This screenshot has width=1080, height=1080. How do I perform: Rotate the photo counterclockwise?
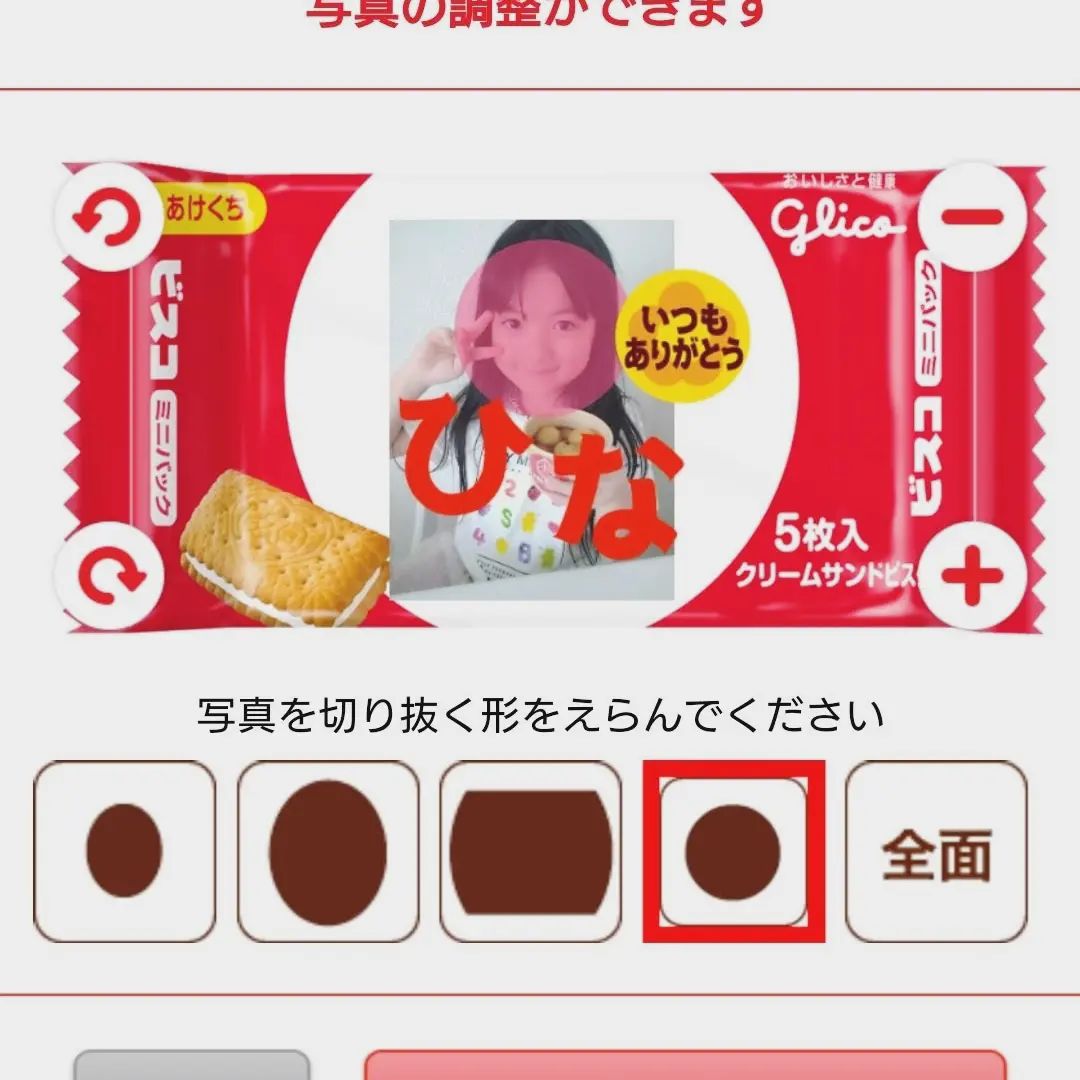(108, 218)
